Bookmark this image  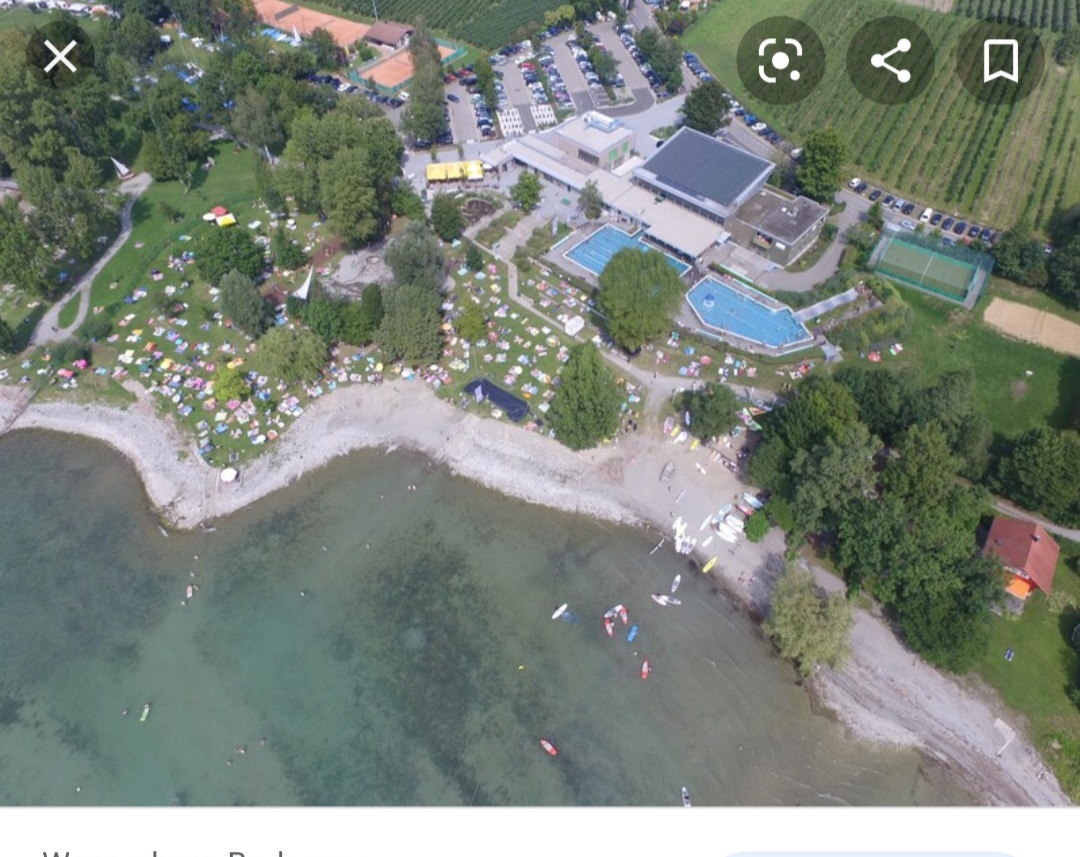(x=1000, y=61)
